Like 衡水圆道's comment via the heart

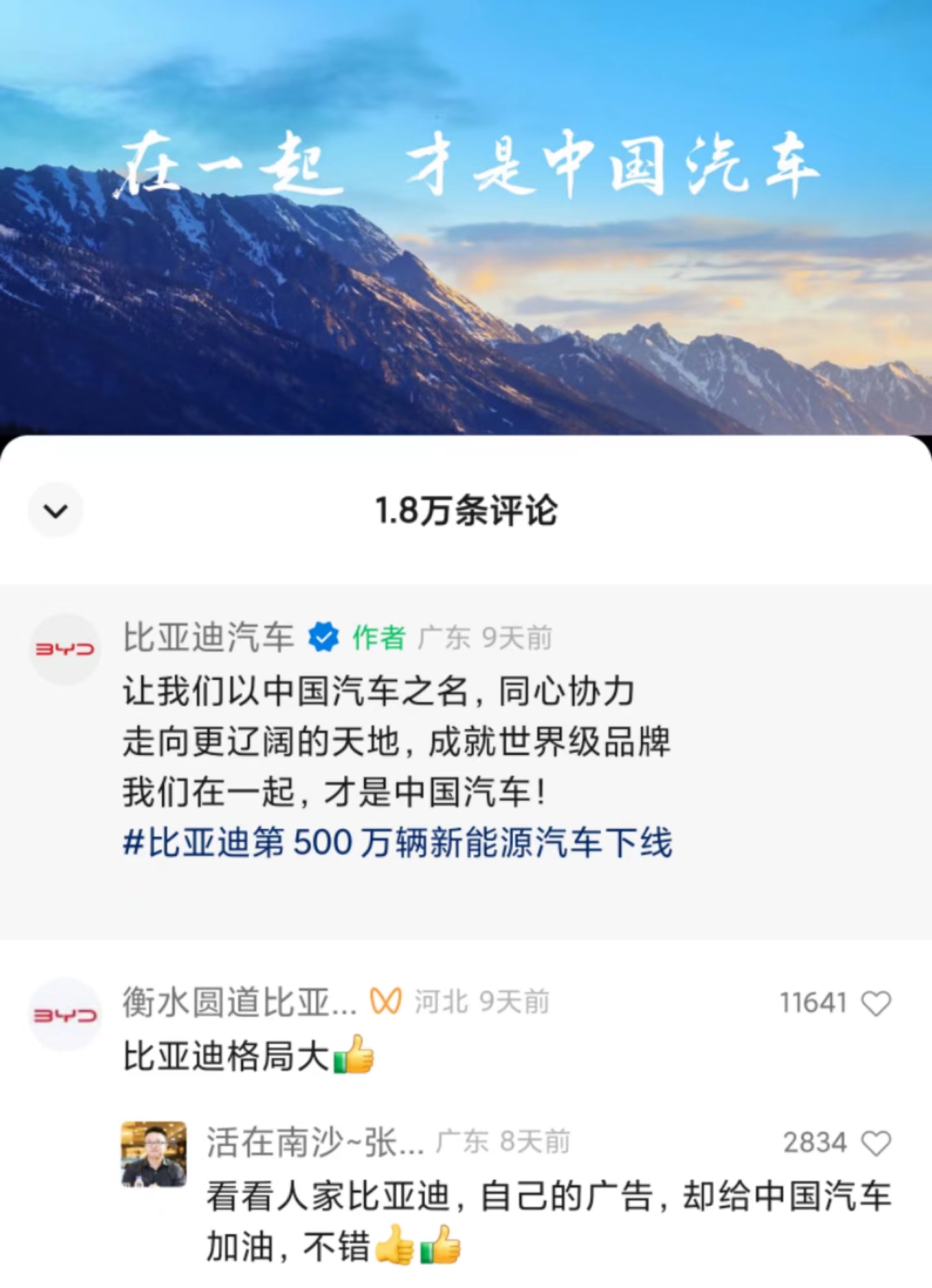pos(877,1001)
